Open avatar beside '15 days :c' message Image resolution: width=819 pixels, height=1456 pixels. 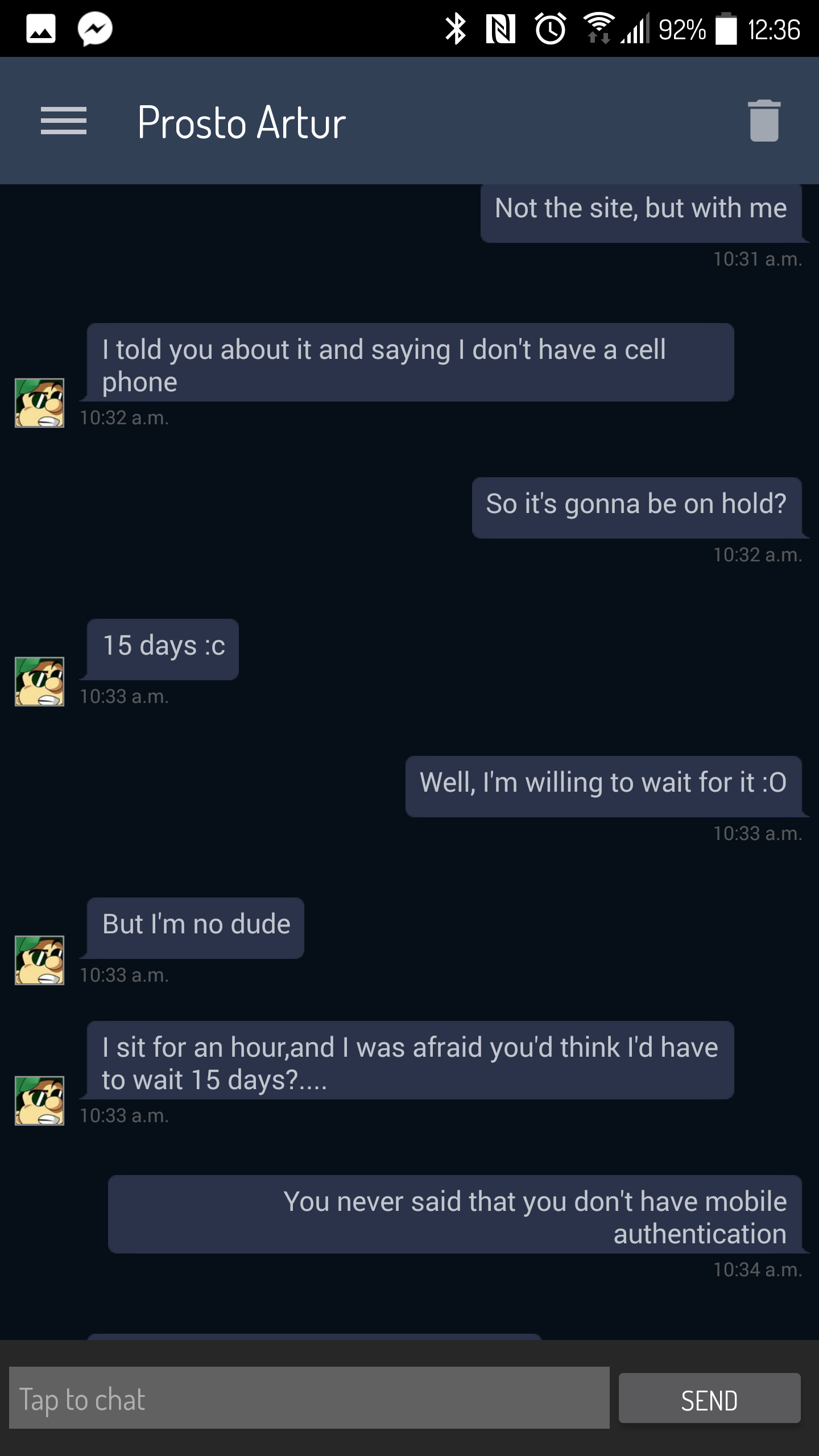(39, 681)
